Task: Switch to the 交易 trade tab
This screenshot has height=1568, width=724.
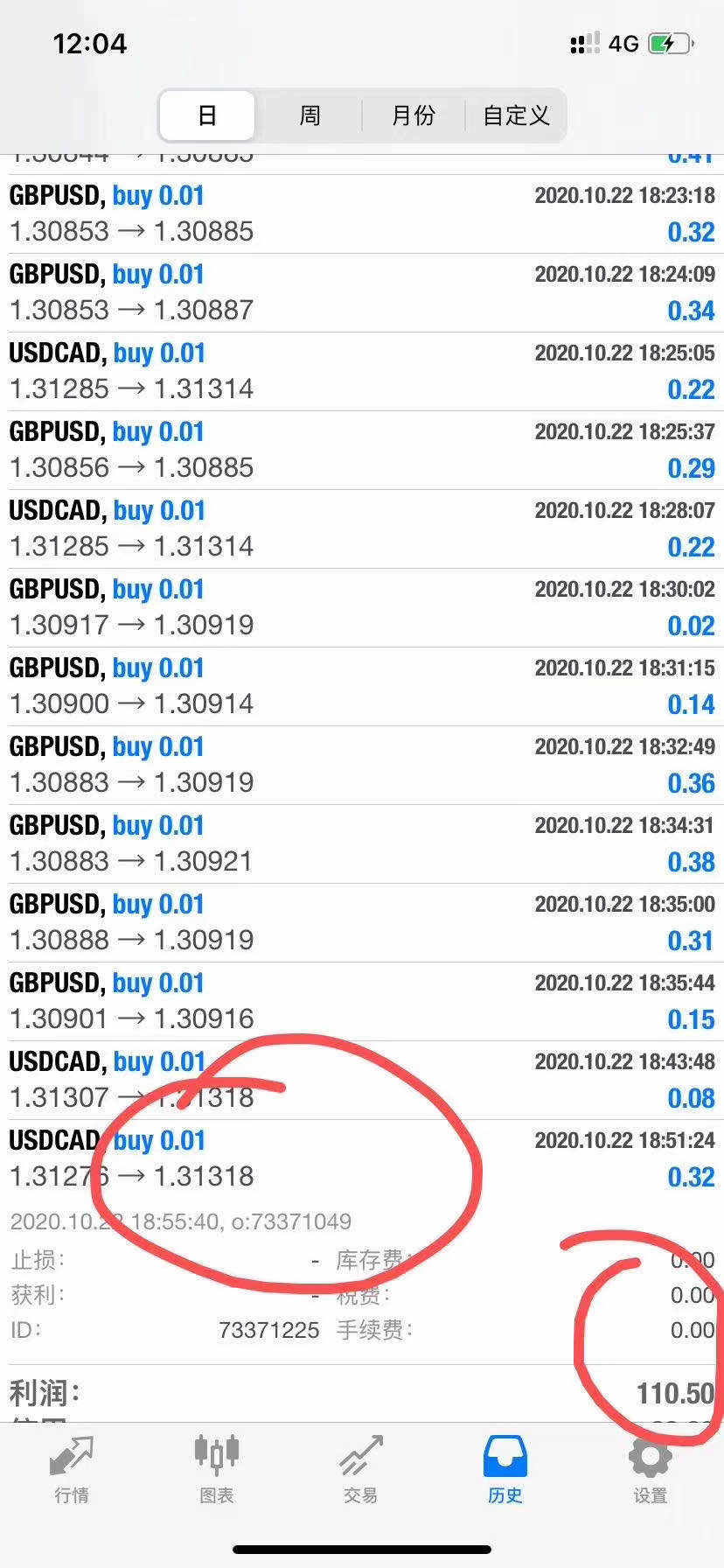Action: [361, 1470]
